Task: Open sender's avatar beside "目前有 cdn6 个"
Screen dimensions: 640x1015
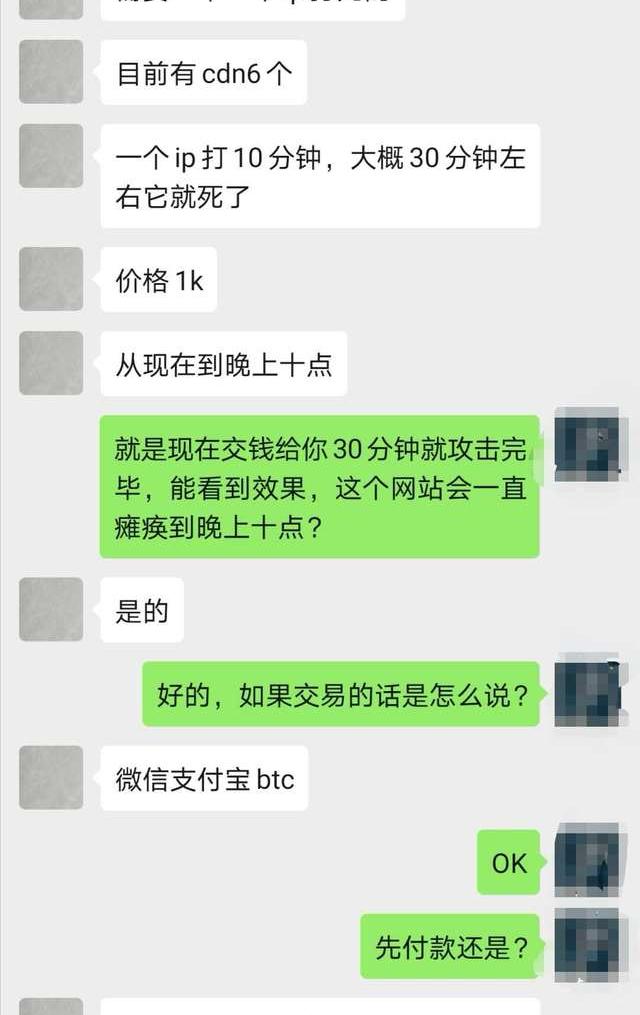Action: [51, 72]
